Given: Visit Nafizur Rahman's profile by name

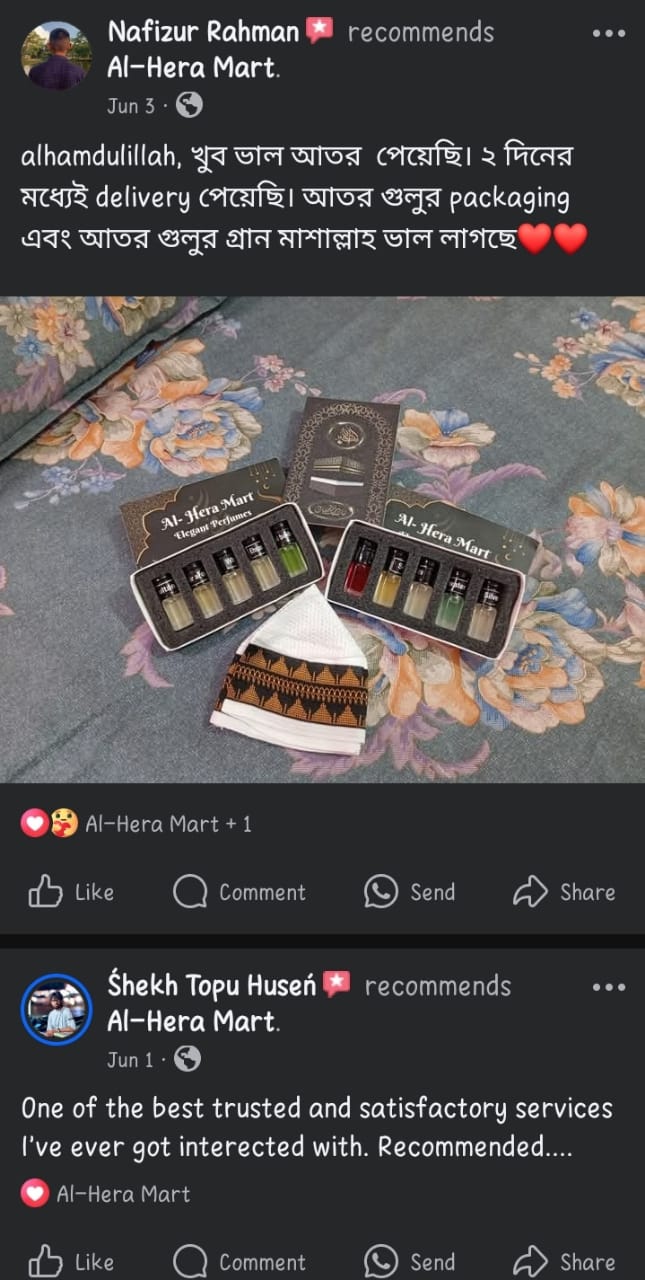Looking at the screenshot, I should pyautogui.click(x=203, y=32).
